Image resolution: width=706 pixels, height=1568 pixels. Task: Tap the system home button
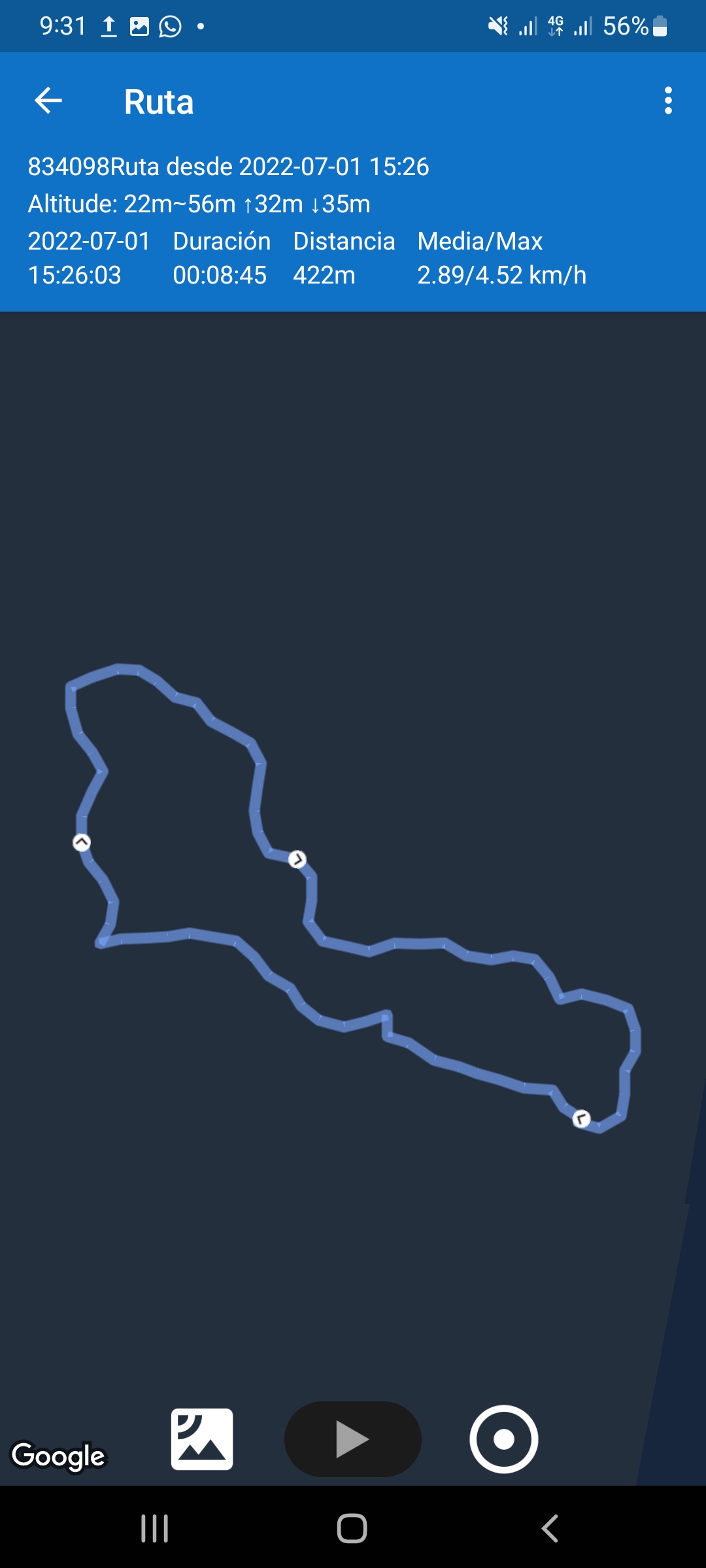coord(352,1528)
